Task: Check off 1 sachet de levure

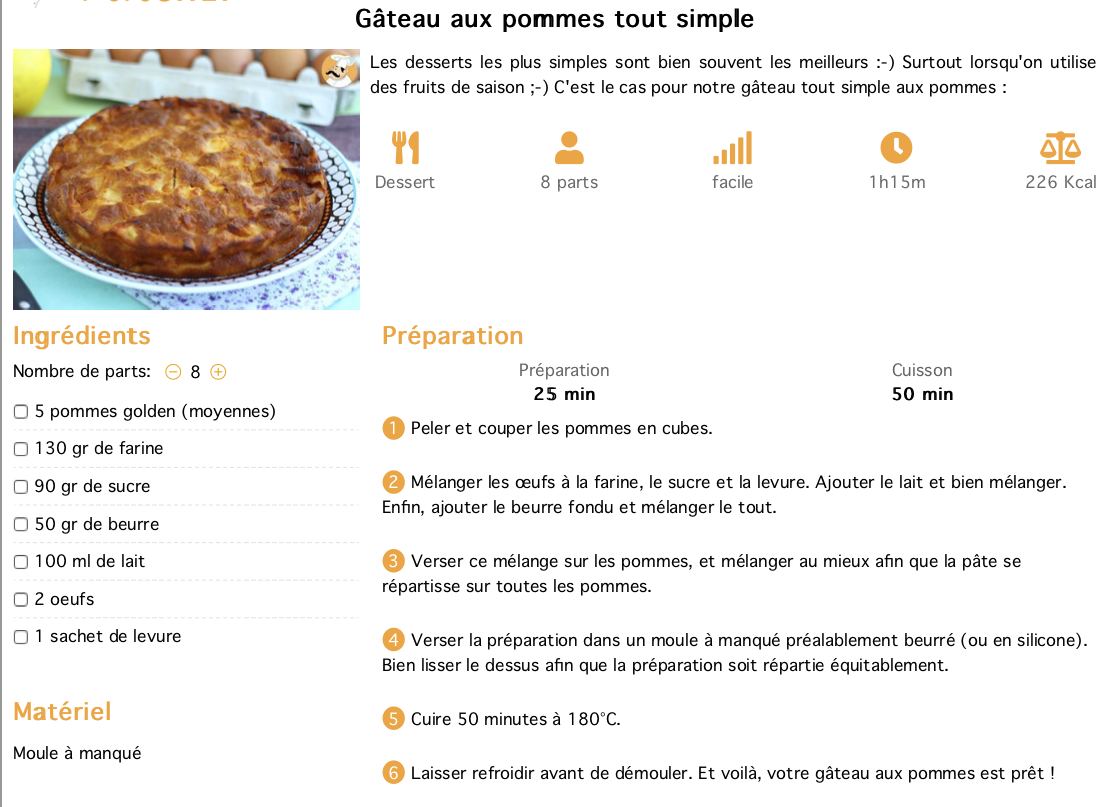Action: [21, 637]
